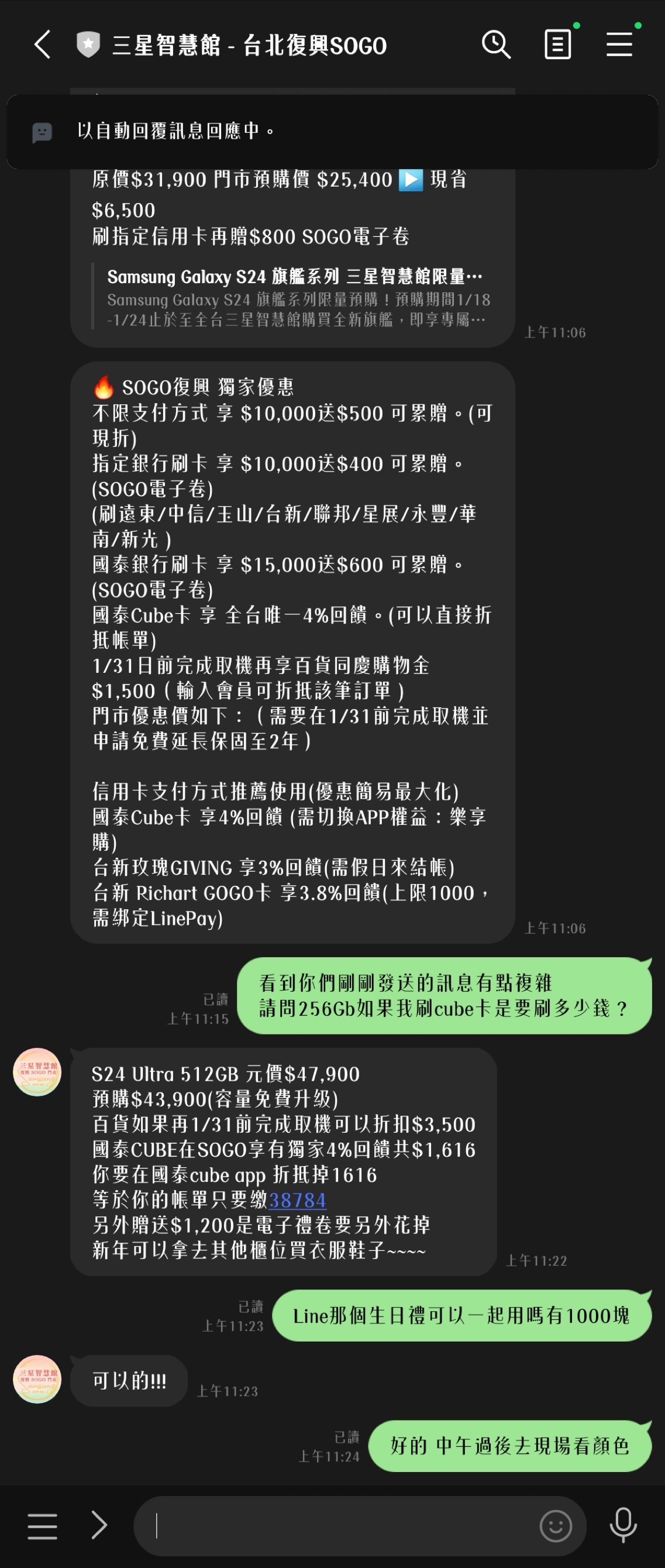Tap the linked number 38784
This screenshot has height=1568, width=665.
pyautogui.click(x=298, y=1200)
